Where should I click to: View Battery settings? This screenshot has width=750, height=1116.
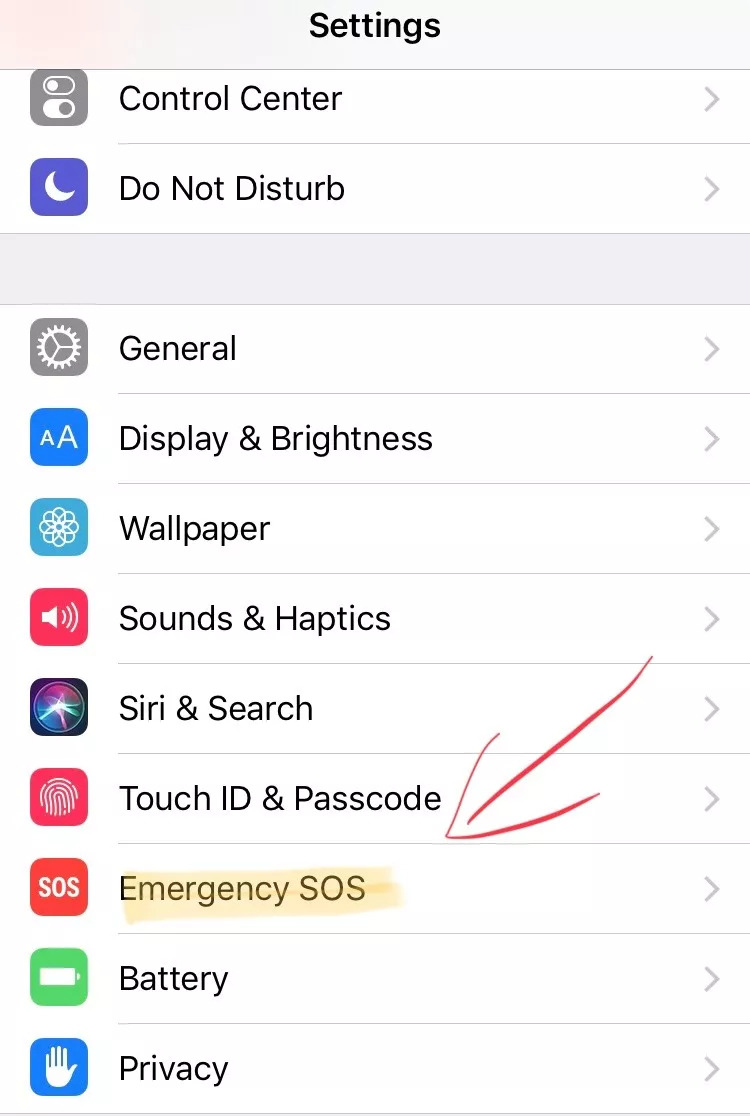(174, 979)
